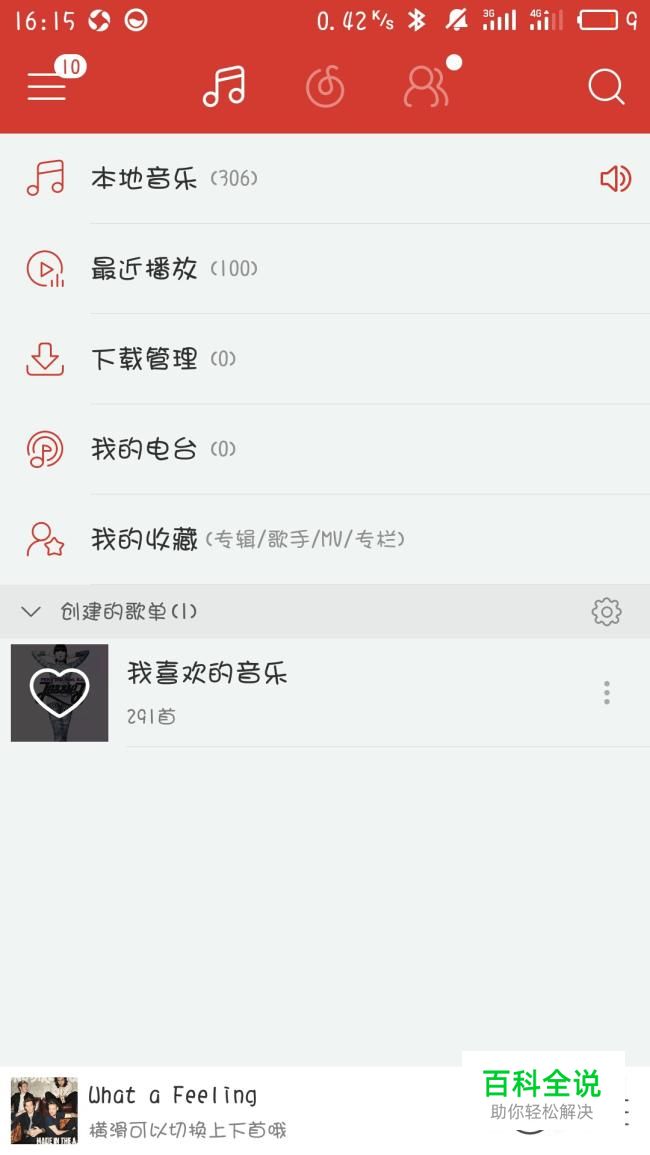The height and width of the screenshot is (1155, 650).
Task: Switch to the discover music tab
Action: point(325,88)
